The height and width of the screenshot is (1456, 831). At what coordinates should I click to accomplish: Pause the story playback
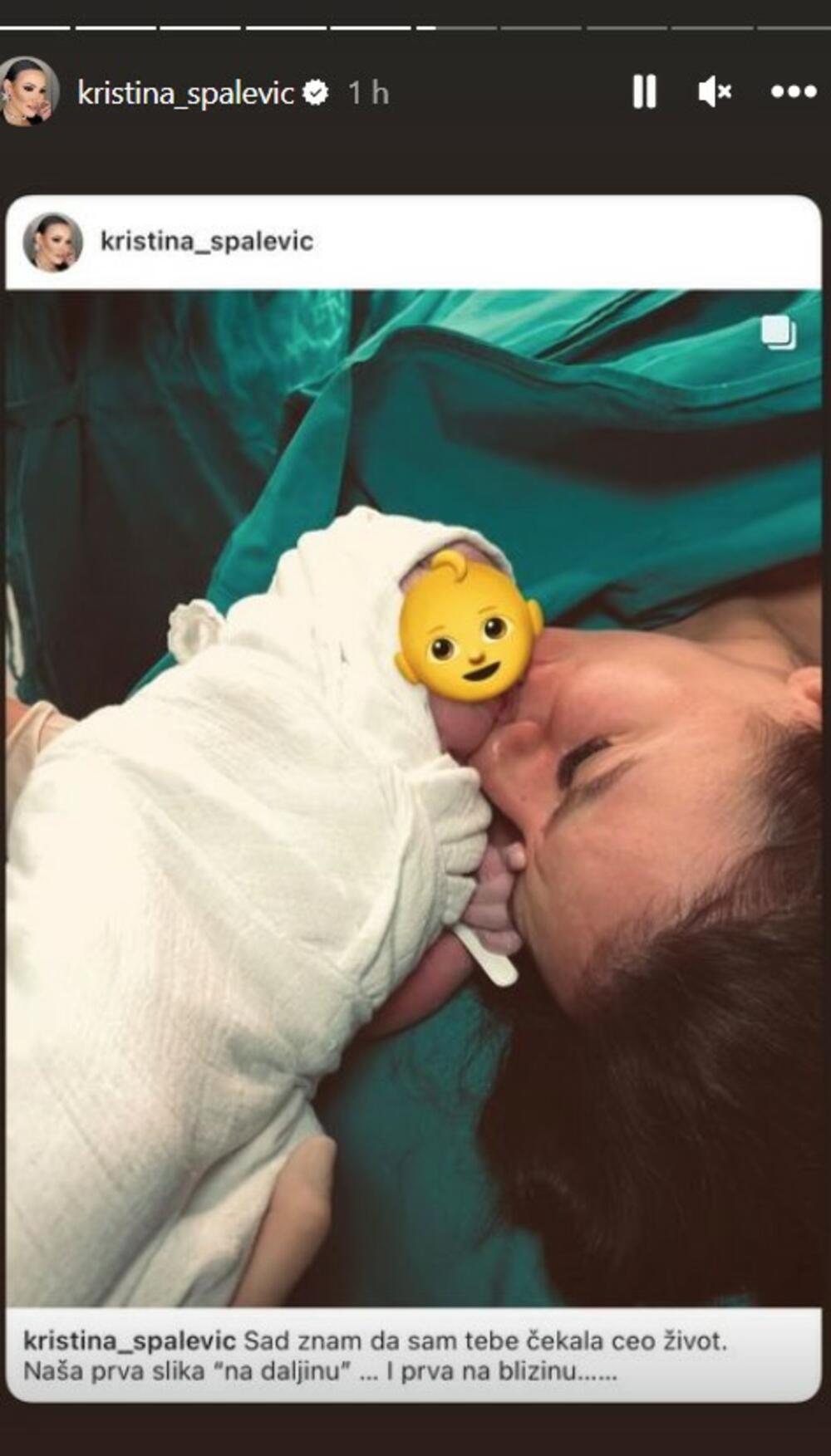click(x=644, y=91)
